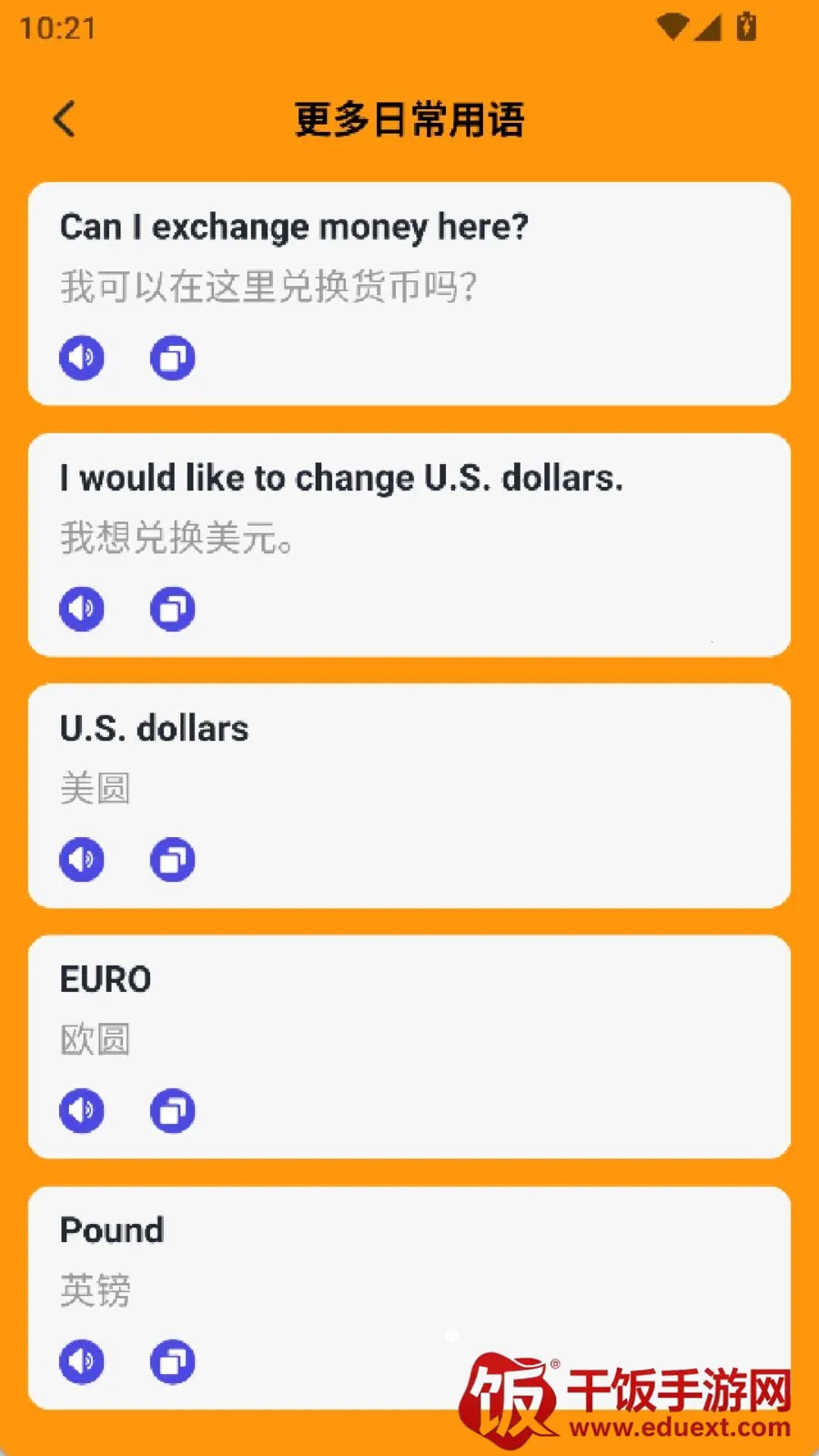Copy the "U.S. dollars" entry
Image resolution: width=819 pixels, height=1456 pixels.
(173, 860)
